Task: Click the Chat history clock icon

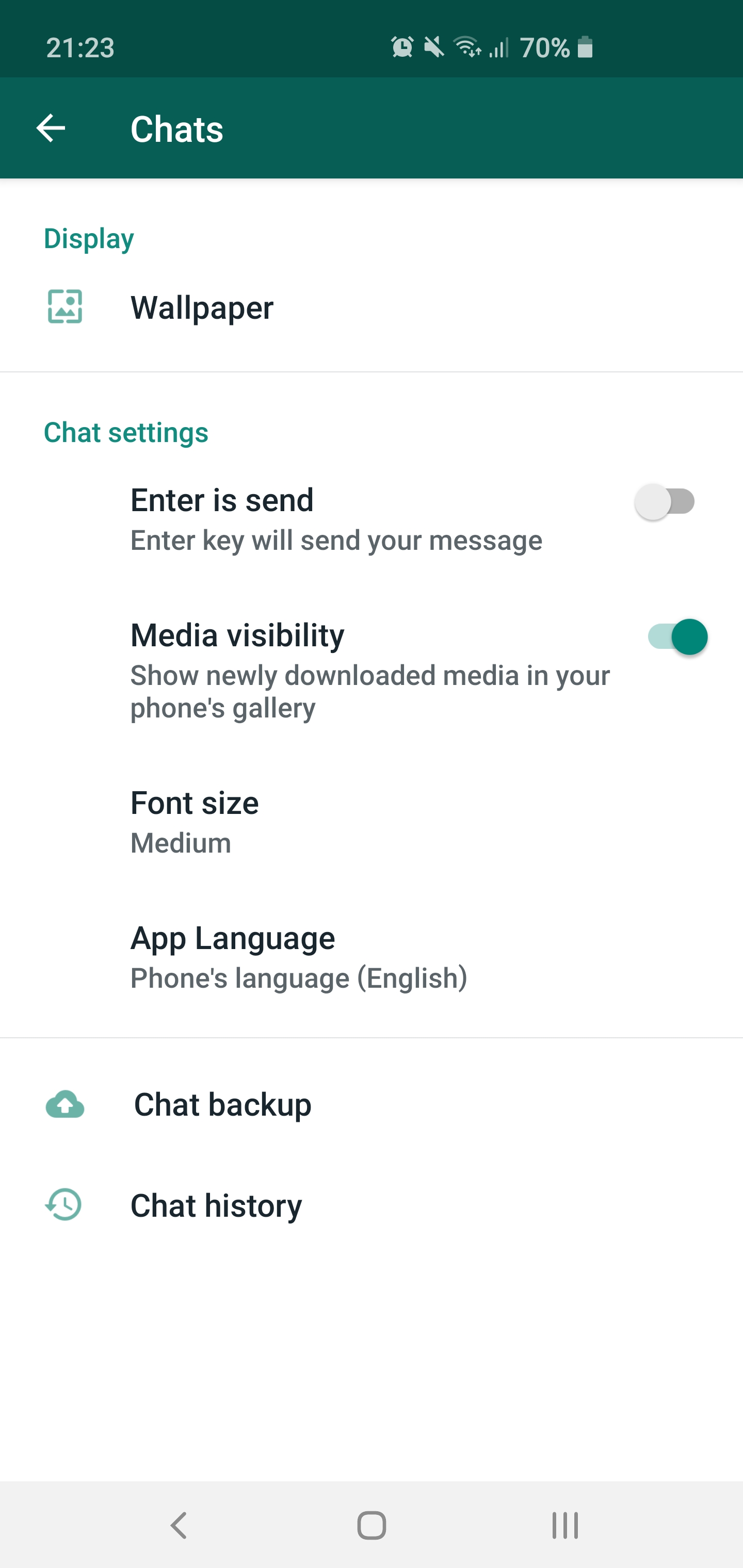Action: coord(63,1204)
